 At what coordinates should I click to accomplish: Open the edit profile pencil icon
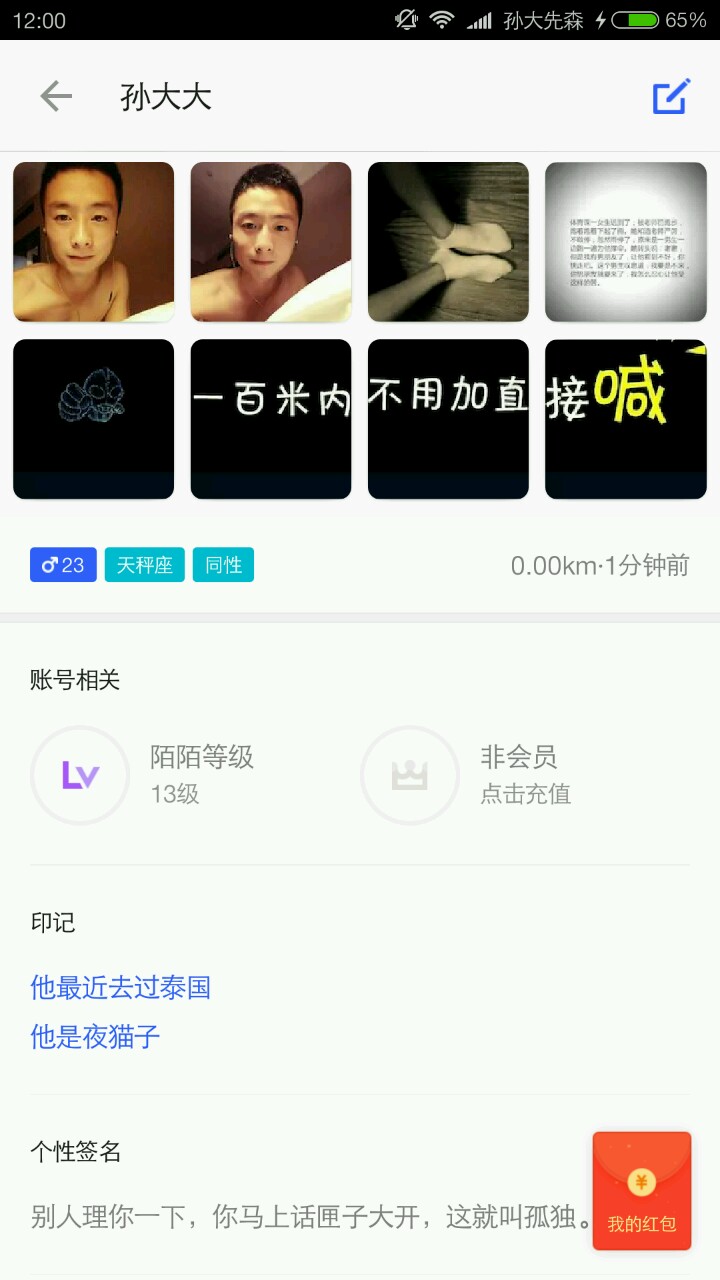pyautogui.click(x=671, y=97)
